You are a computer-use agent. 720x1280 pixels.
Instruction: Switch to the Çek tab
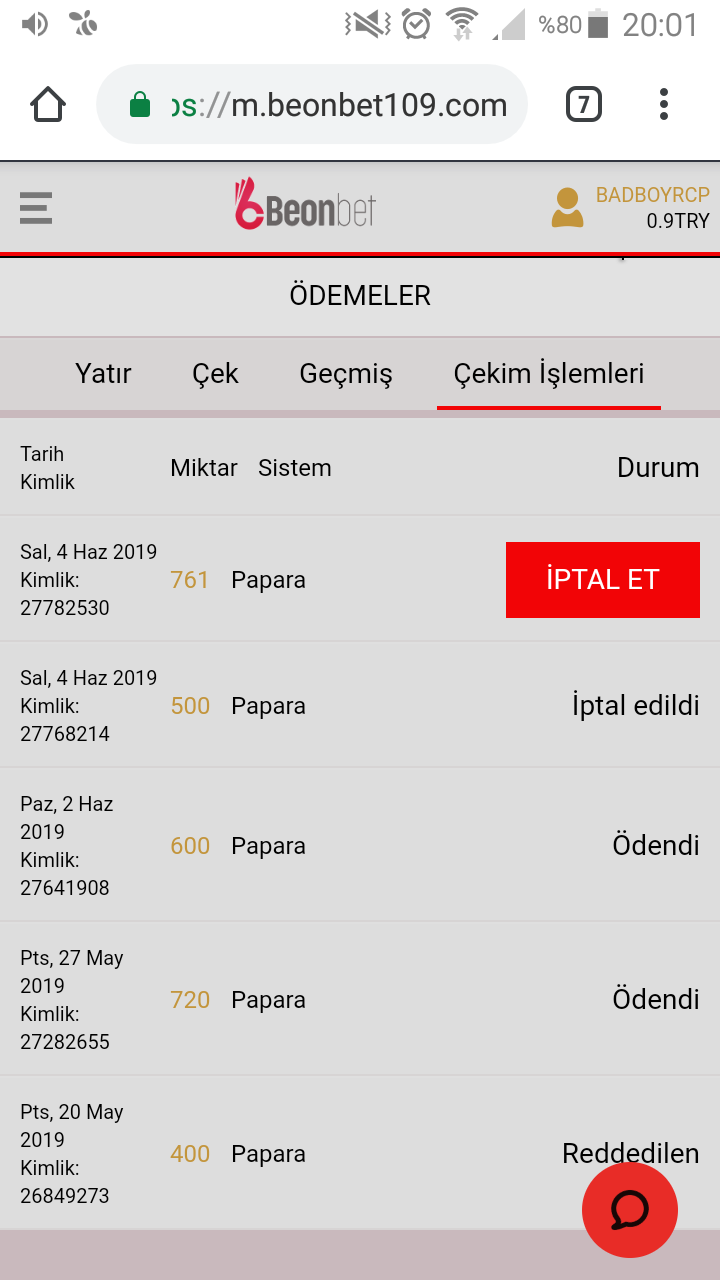216,374
